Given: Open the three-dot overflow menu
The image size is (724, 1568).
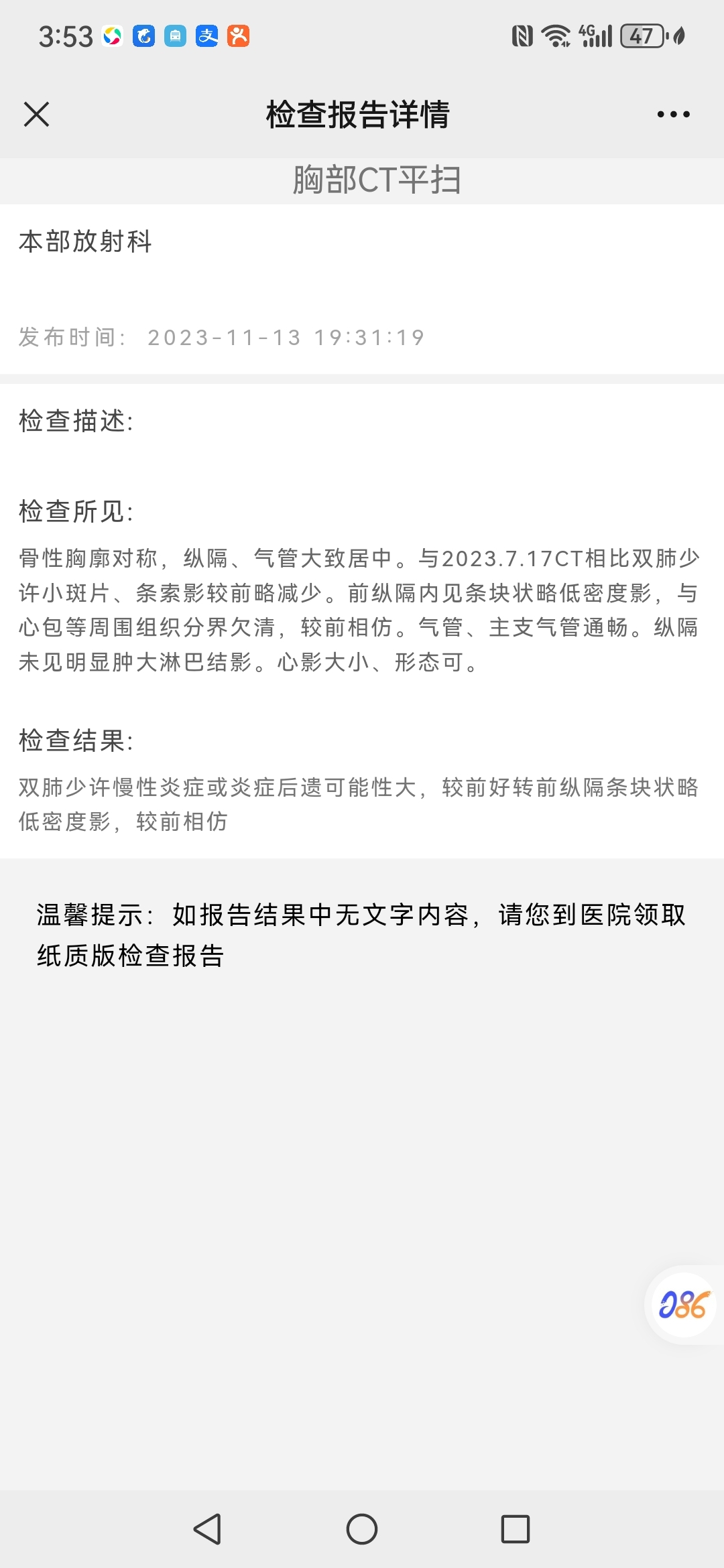Looking at the screenshot, I should click(673, 115).
